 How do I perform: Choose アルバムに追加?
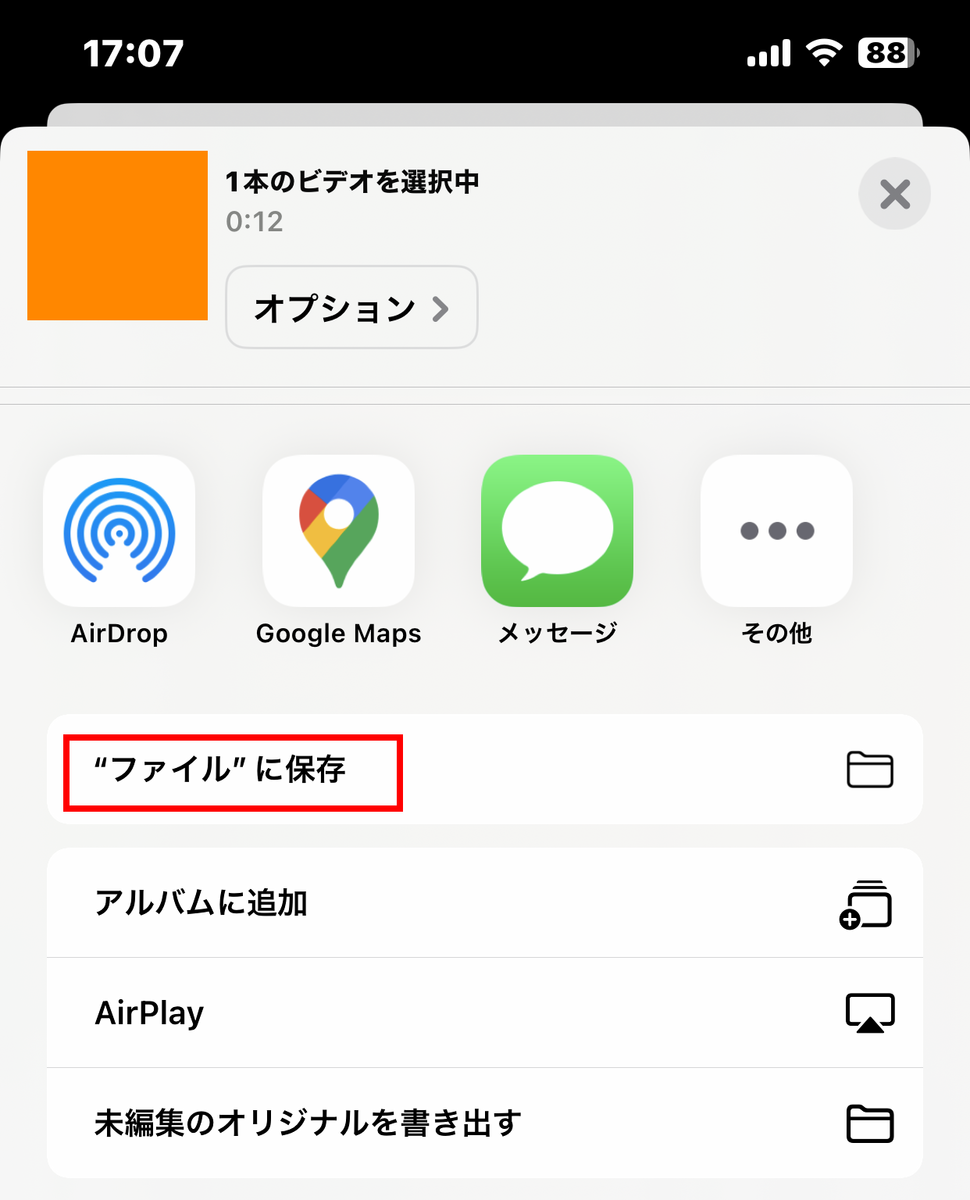pos(484,903)
